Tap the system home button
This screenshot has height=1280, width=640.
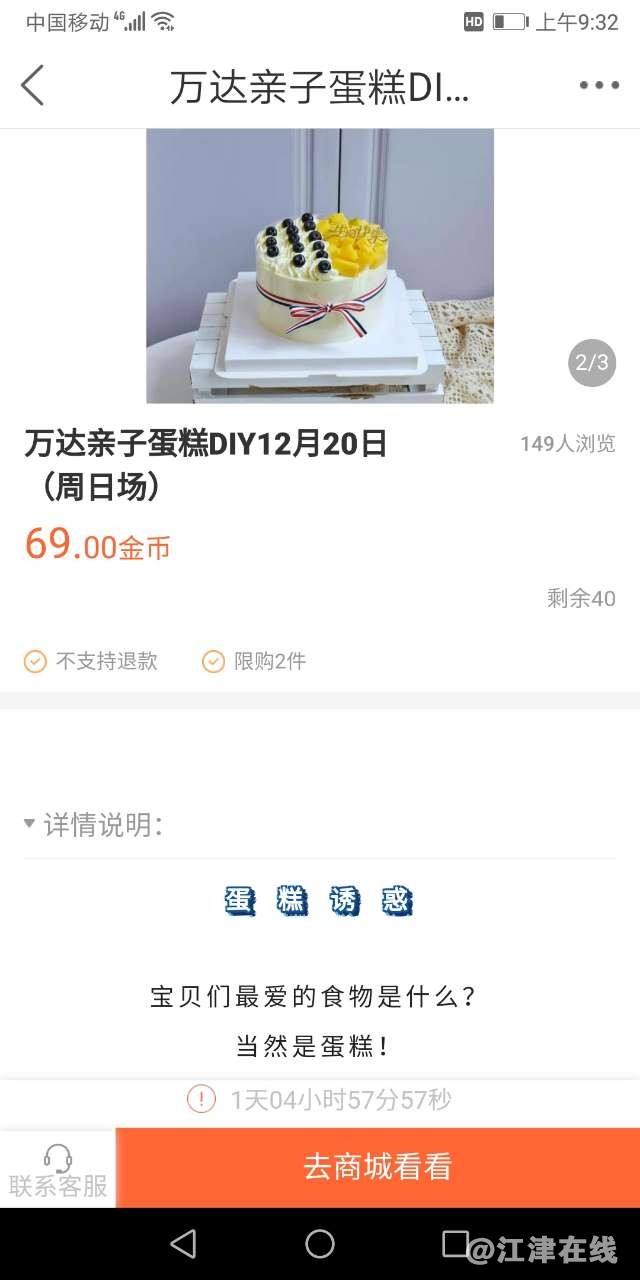coord(320,1243)
